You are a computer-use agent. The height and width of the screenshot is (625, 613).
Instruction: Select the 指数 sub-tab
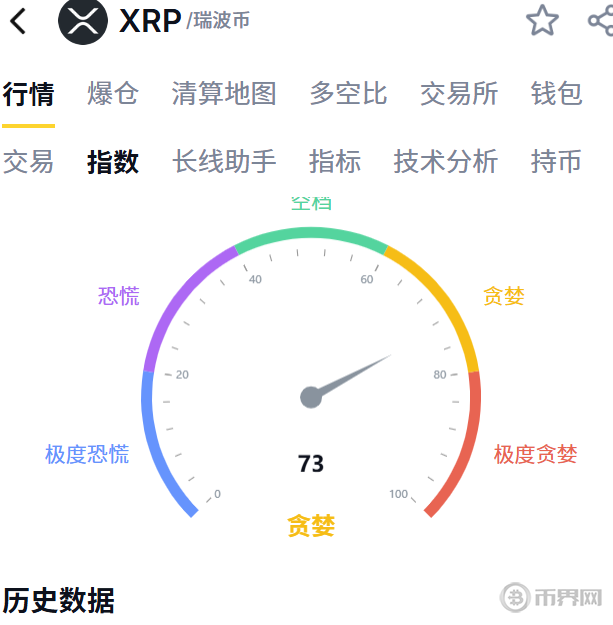[113, 162]
